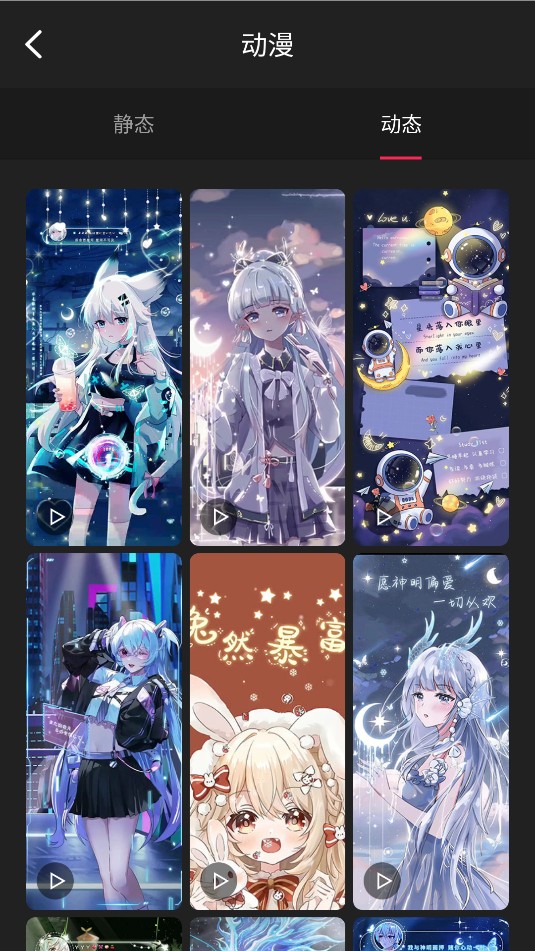535x951 pixels.
Task: Open the 愿神明偏爱 antler girl wallpaper
Action: [x=431, y=731]
